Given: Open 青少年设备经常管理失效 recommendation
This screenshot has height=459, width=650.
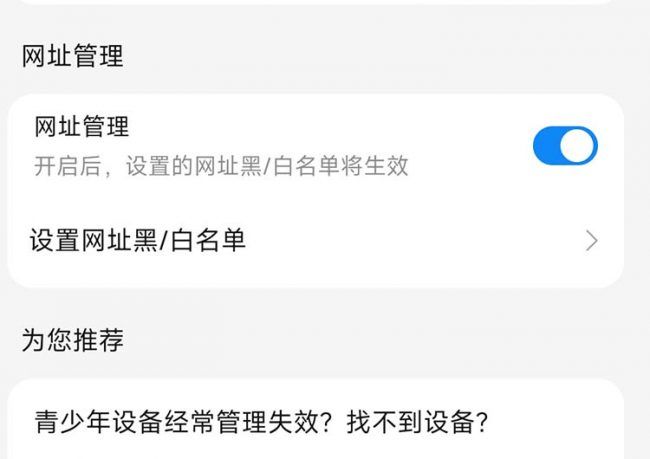Looking at the screenshot, I should click(260, 422).
